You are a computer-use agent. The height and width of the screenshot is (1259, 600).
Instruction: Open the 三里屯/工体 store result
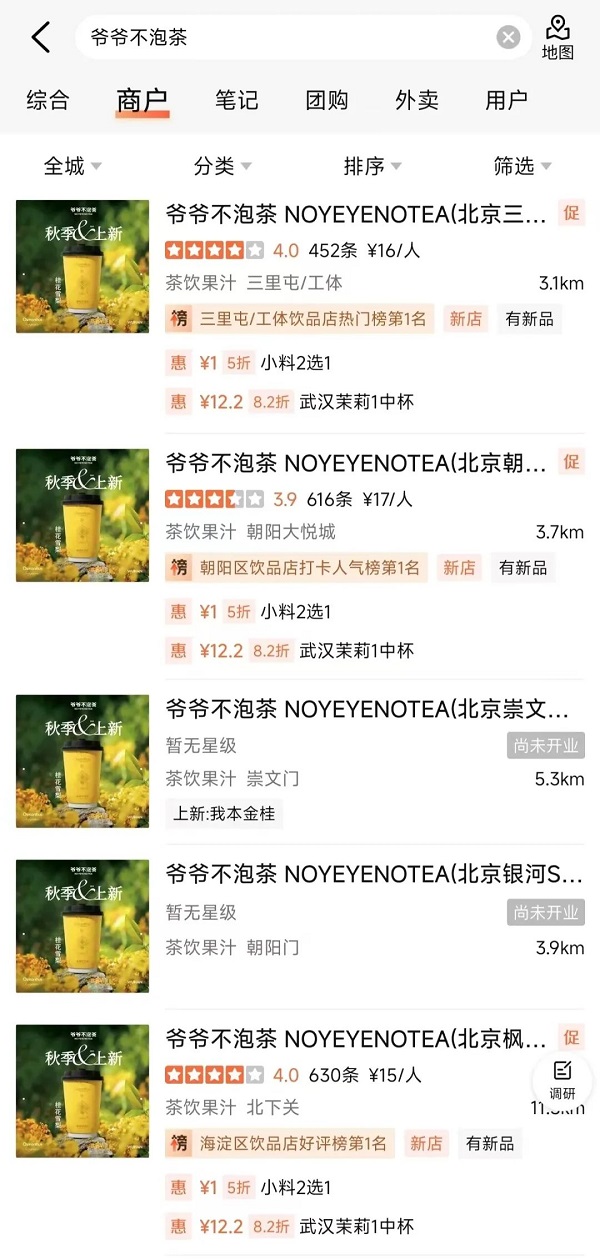point(356,214)
